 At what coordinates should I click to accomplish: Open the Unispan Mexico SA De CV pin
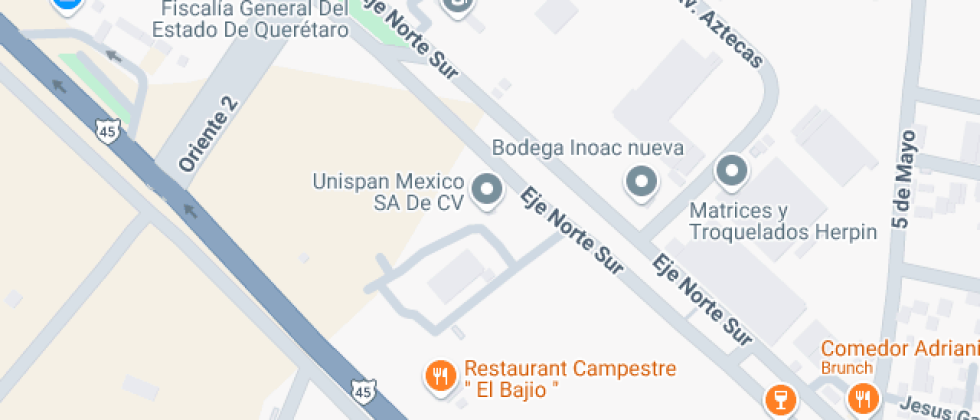coord(488,190)
